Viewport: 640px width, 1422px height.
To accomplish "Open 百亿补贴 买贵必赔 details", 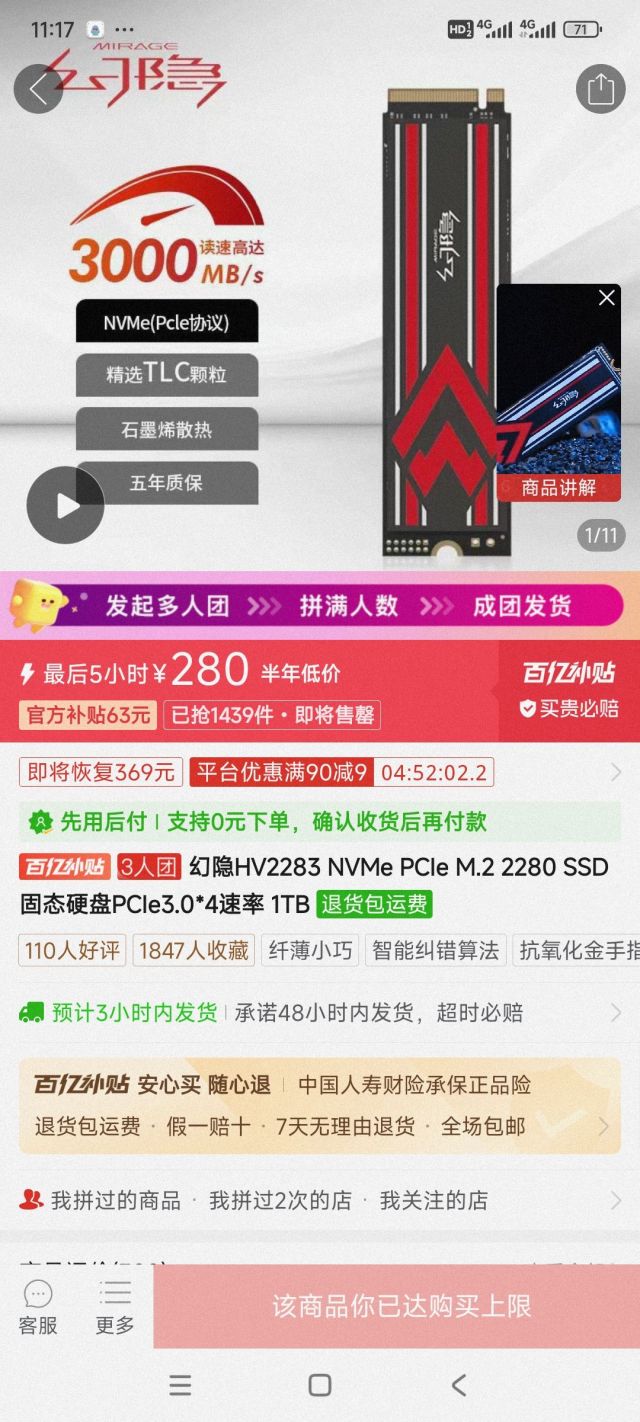I will (x=568, y=690).
